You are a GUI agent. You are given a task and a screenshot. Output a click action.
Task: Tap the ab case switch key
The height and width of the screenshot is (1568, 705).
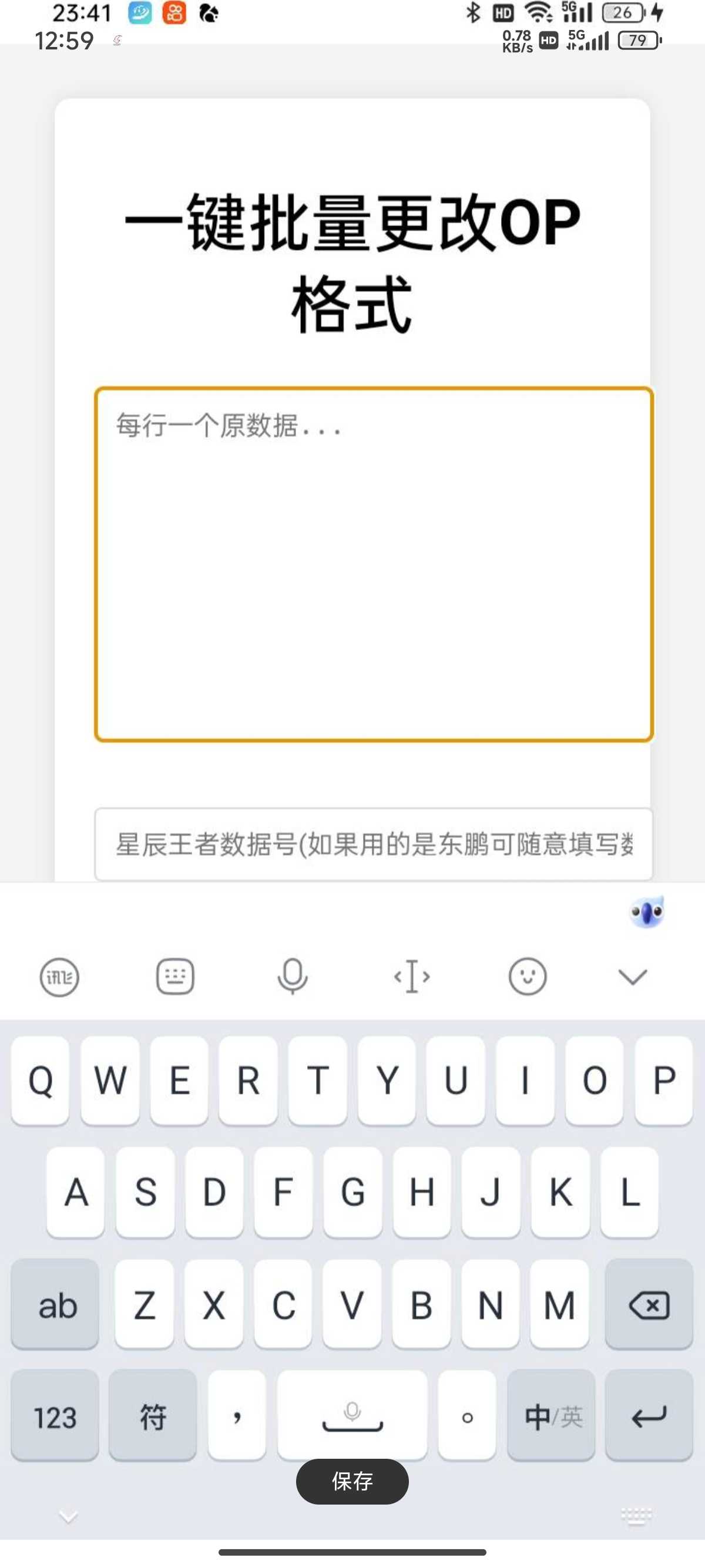tap(55, 1305)
